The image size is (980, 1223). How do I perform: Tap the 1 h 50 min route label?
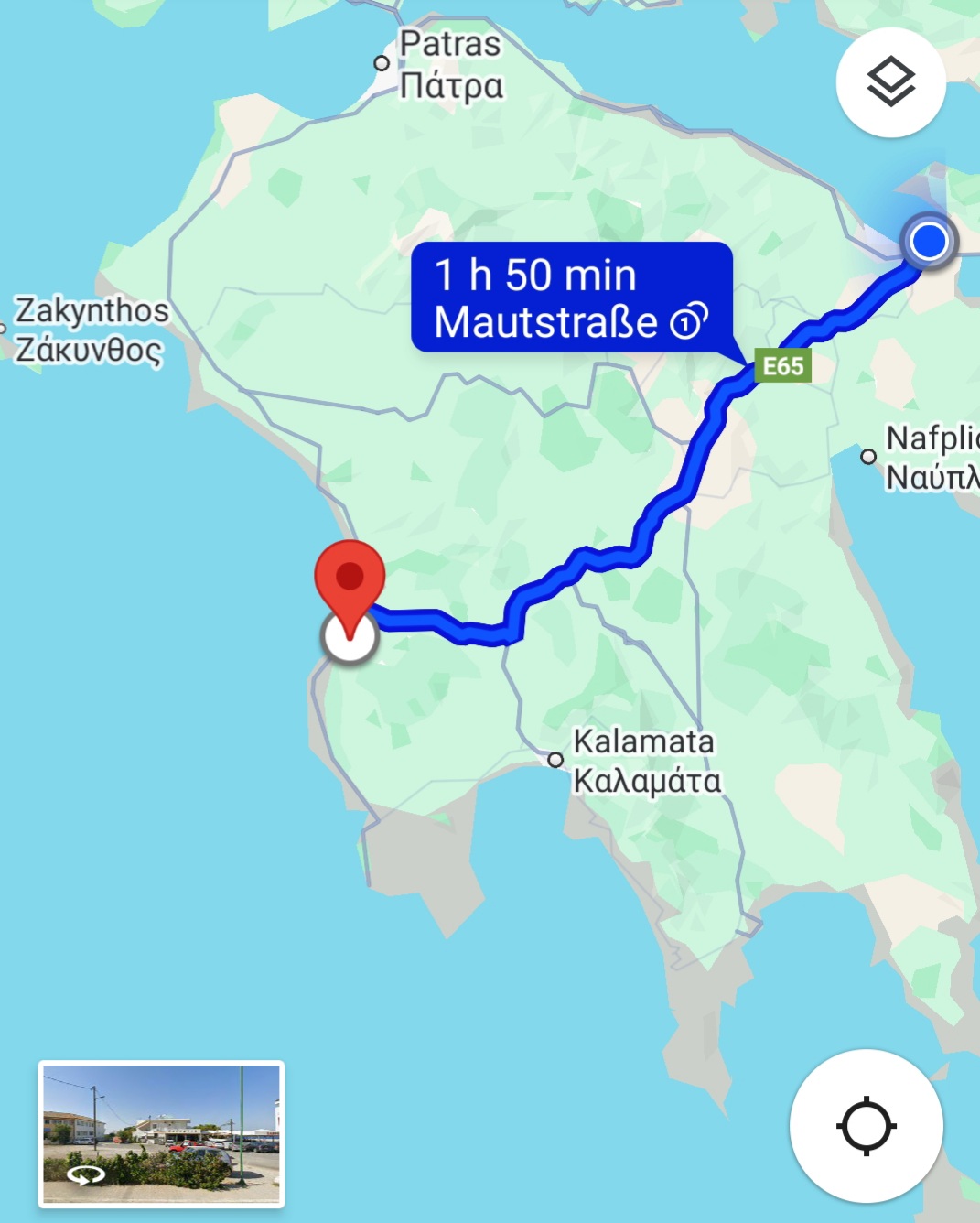coord(571,298)
